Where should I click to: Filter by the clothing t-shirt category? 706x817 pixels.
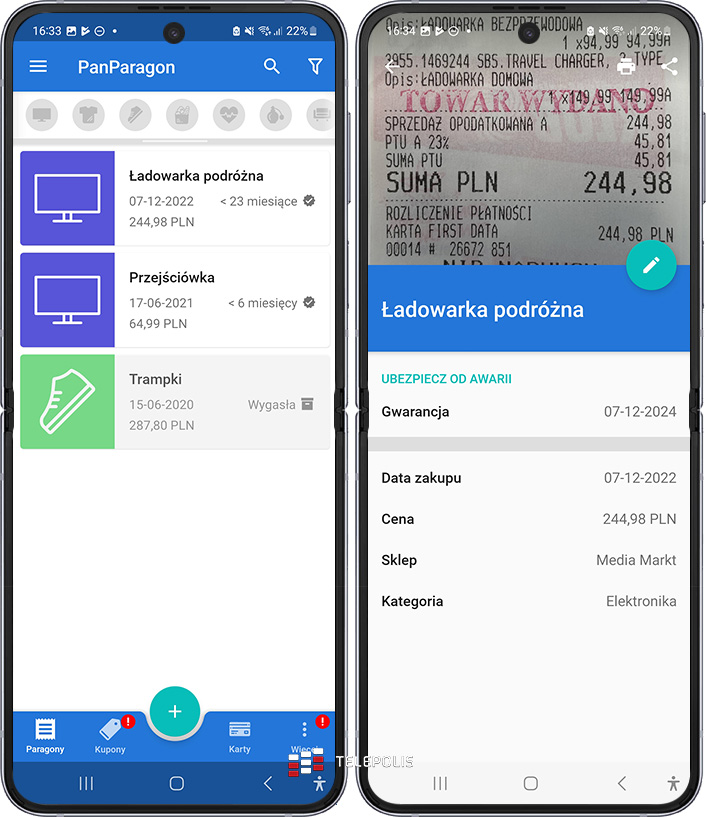89,115
